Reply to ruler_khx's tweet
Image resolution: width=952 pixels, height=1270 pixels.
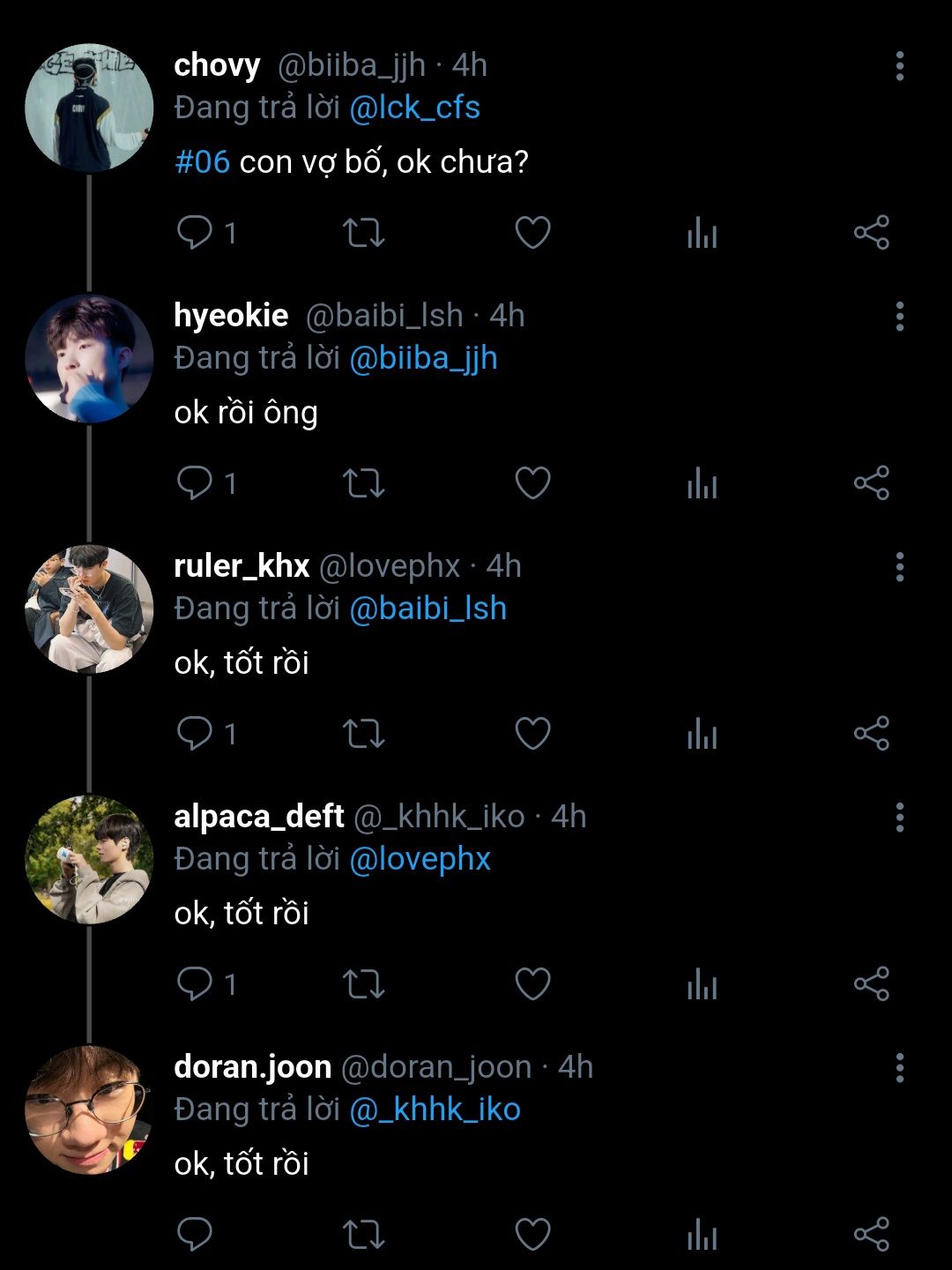tap(195, 734)
